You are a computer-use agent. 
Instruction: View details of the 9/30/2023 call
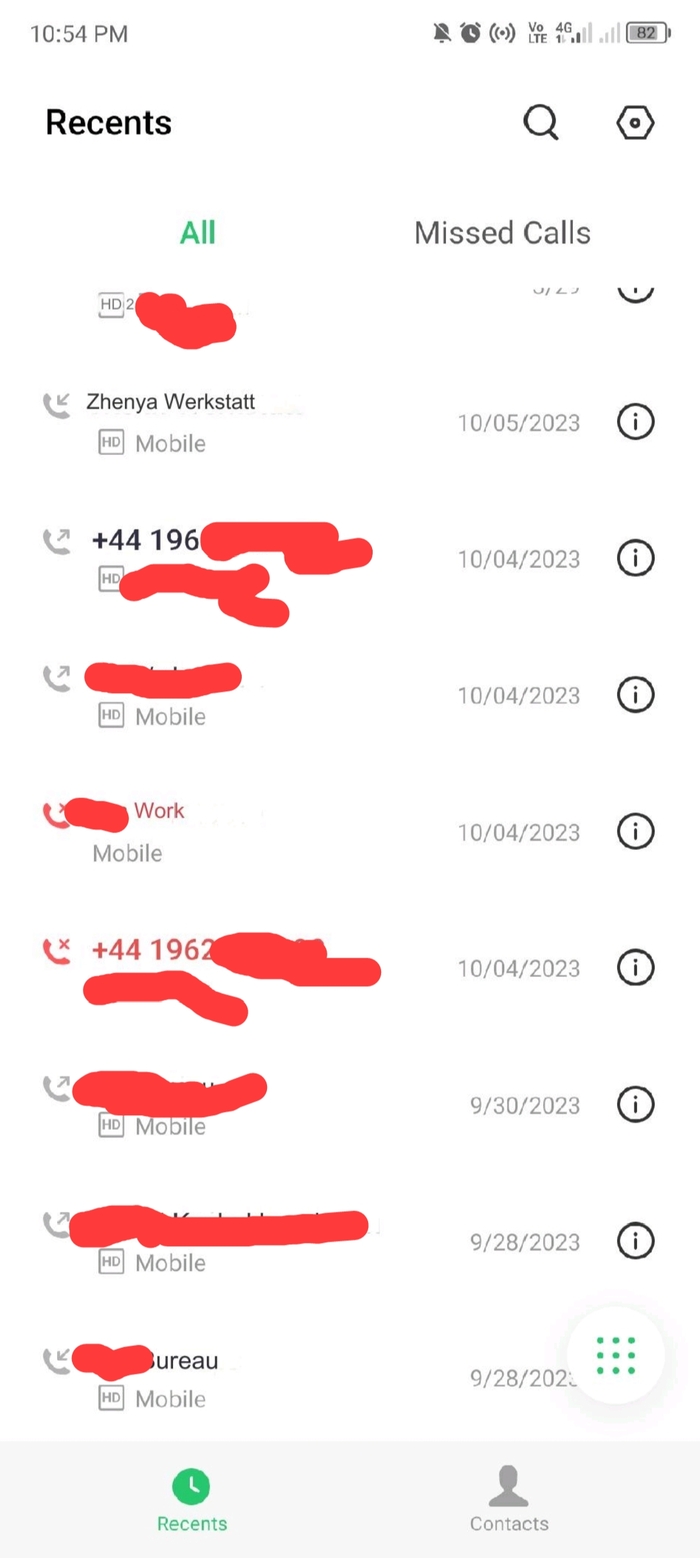pyautogui.click(x=635, y=1104)
